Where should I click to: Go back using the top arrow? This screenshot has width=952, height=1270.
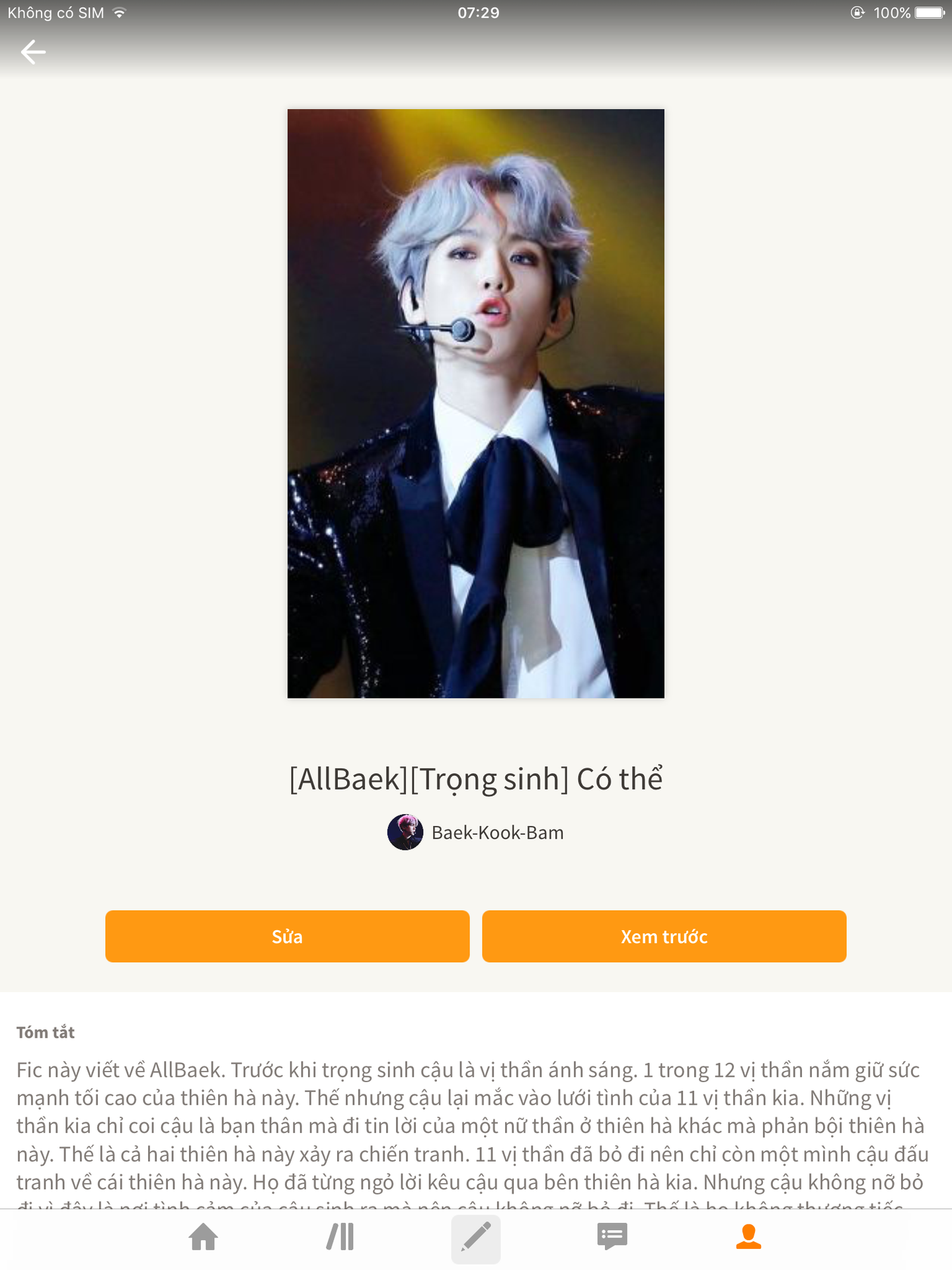coord(33,52)
